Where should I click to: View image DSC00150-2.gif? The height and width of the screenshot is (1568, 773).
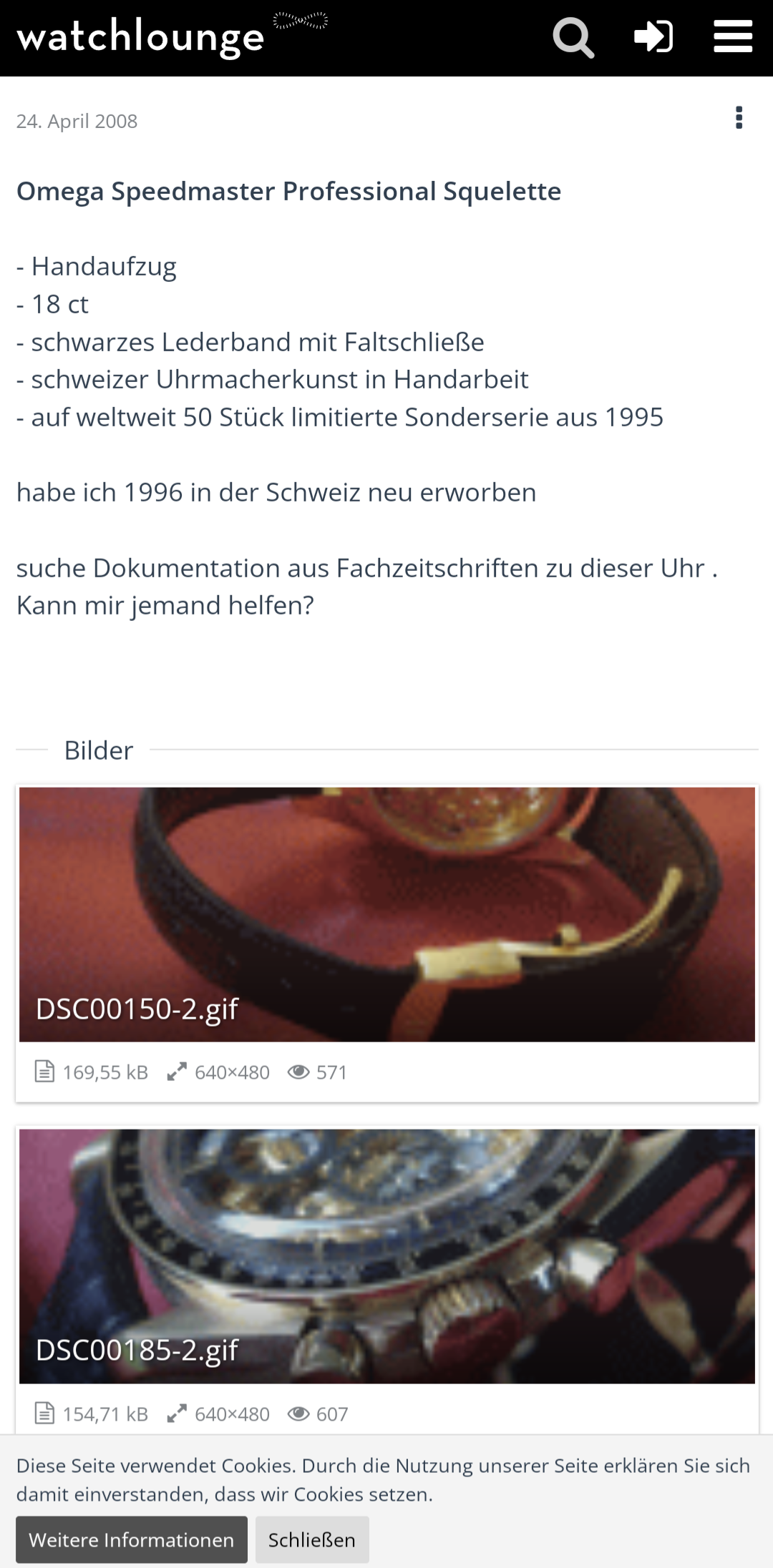[386, 913]
